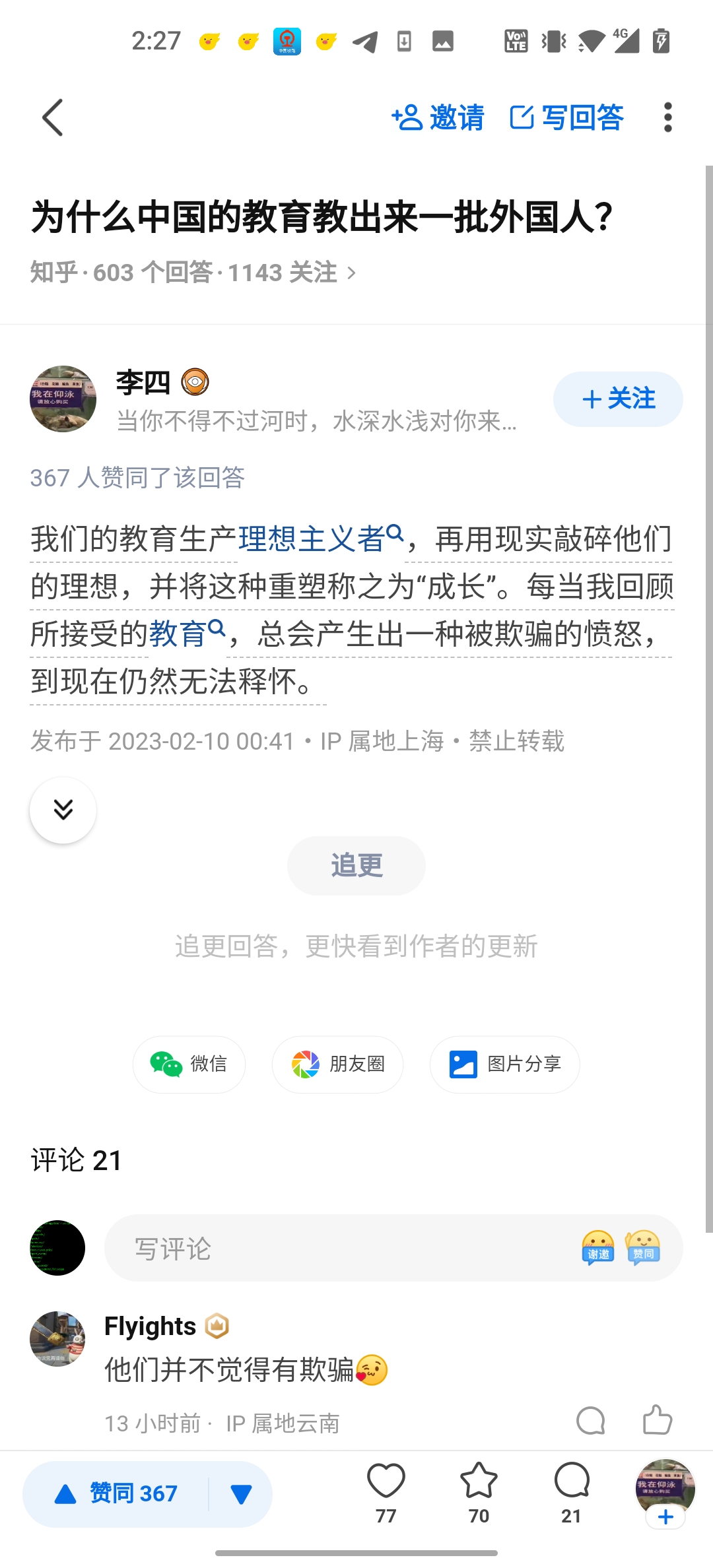The width and height of the screenshot is (713, 1568).
Task: Share the answer to 微信
Action: click(189, 1064)
